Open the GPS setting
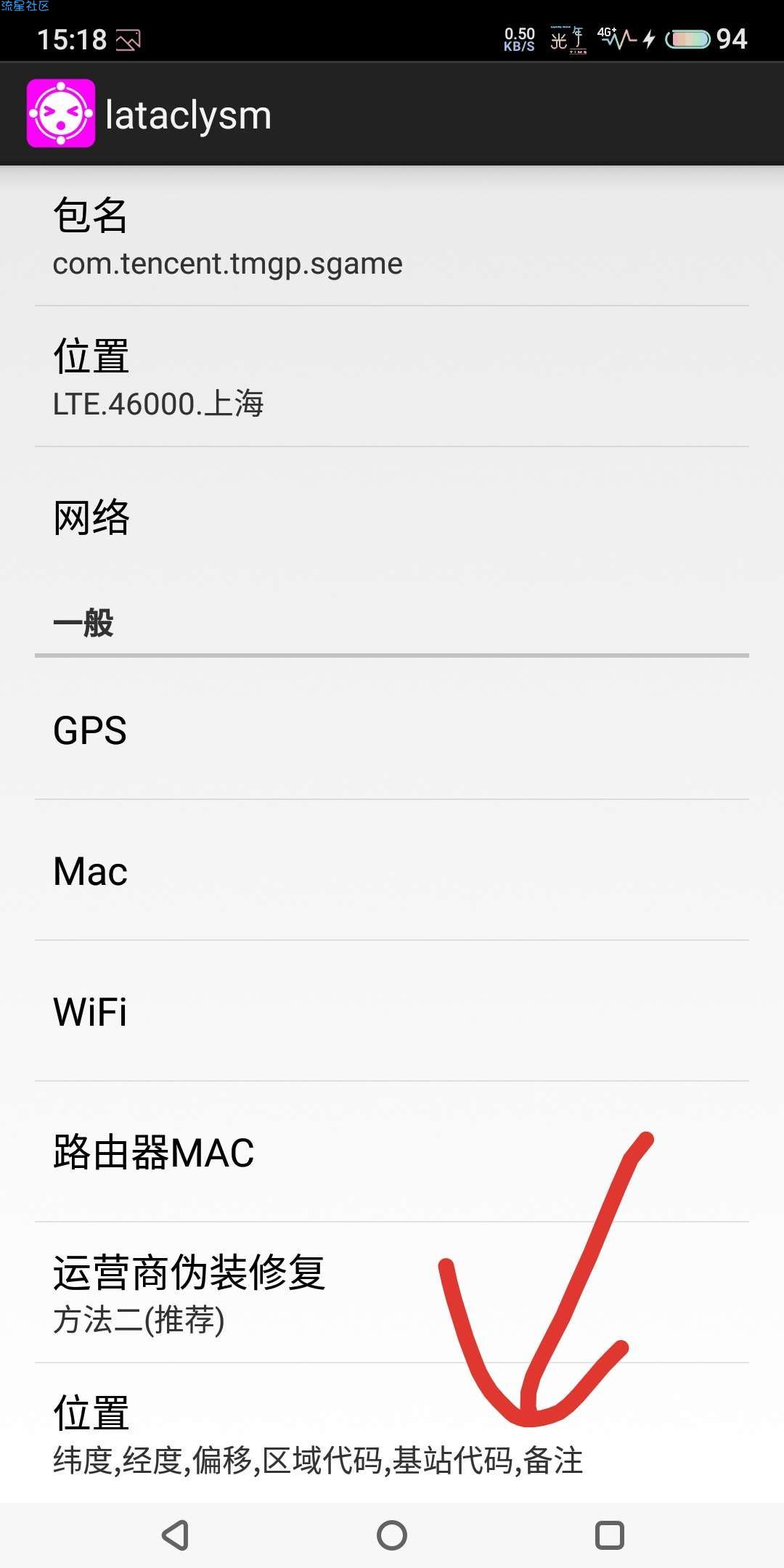Screen dimensions: 784x1568 pyautogui.click(x=392, y=730)
